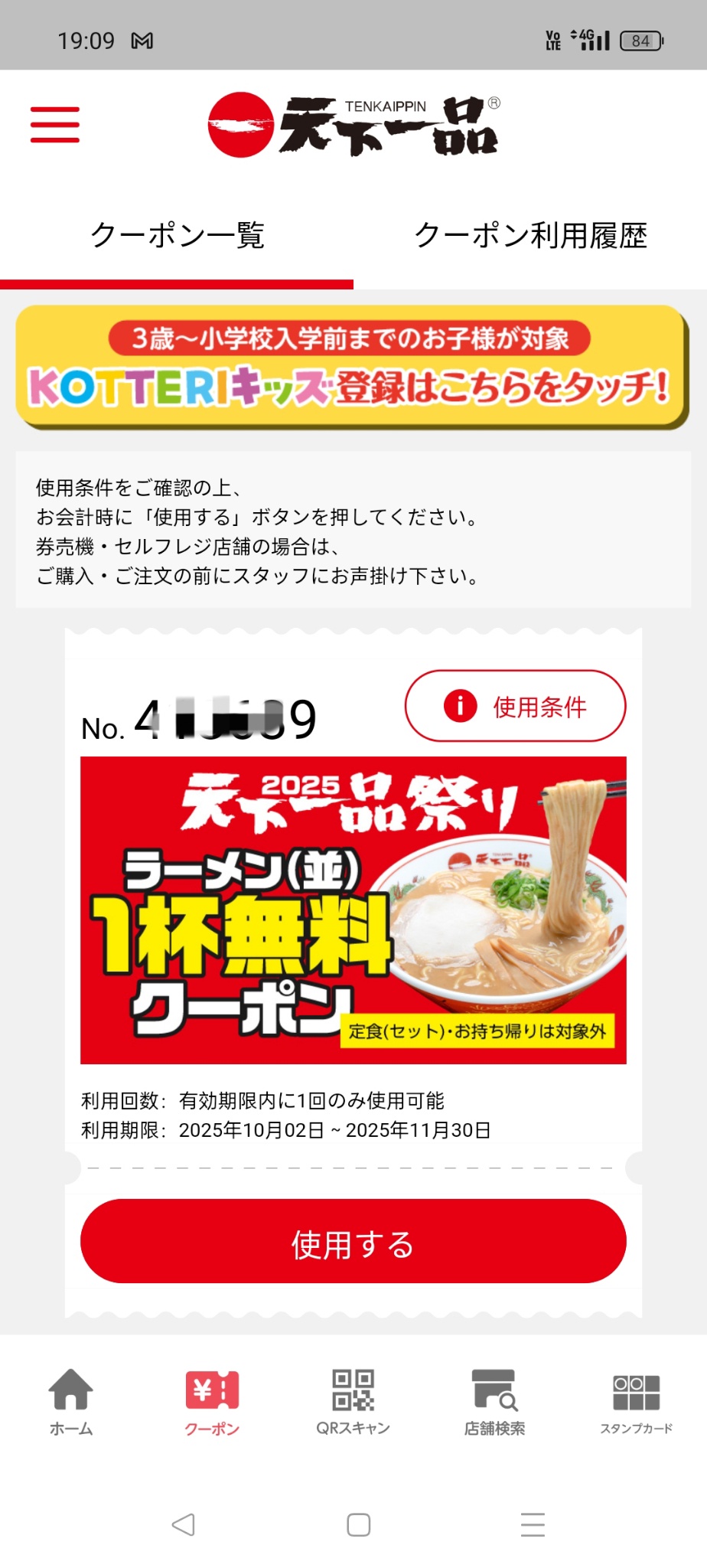
Task: Open the hamburger menu
Action: (55, 125)
